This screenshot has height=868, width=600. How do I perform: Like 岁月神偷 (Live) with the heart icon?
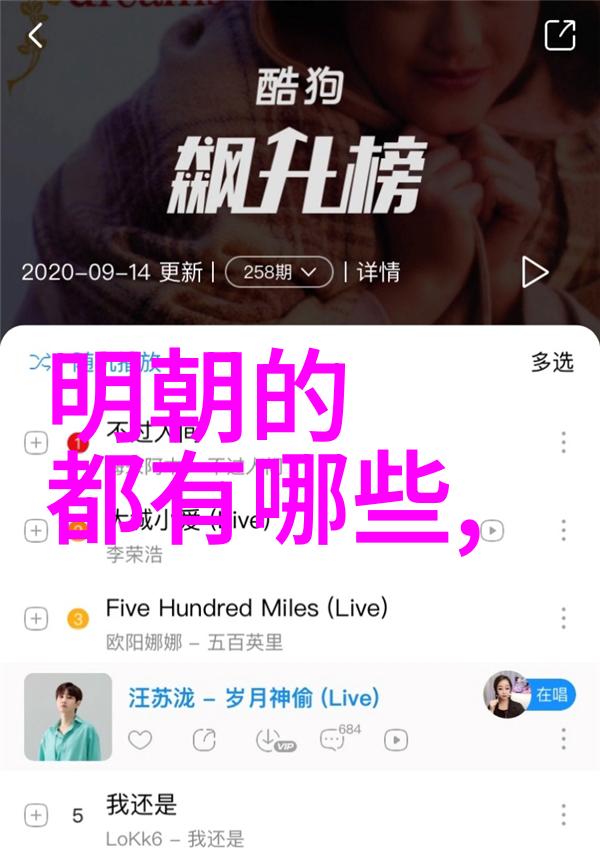click(x=139, y=740)
